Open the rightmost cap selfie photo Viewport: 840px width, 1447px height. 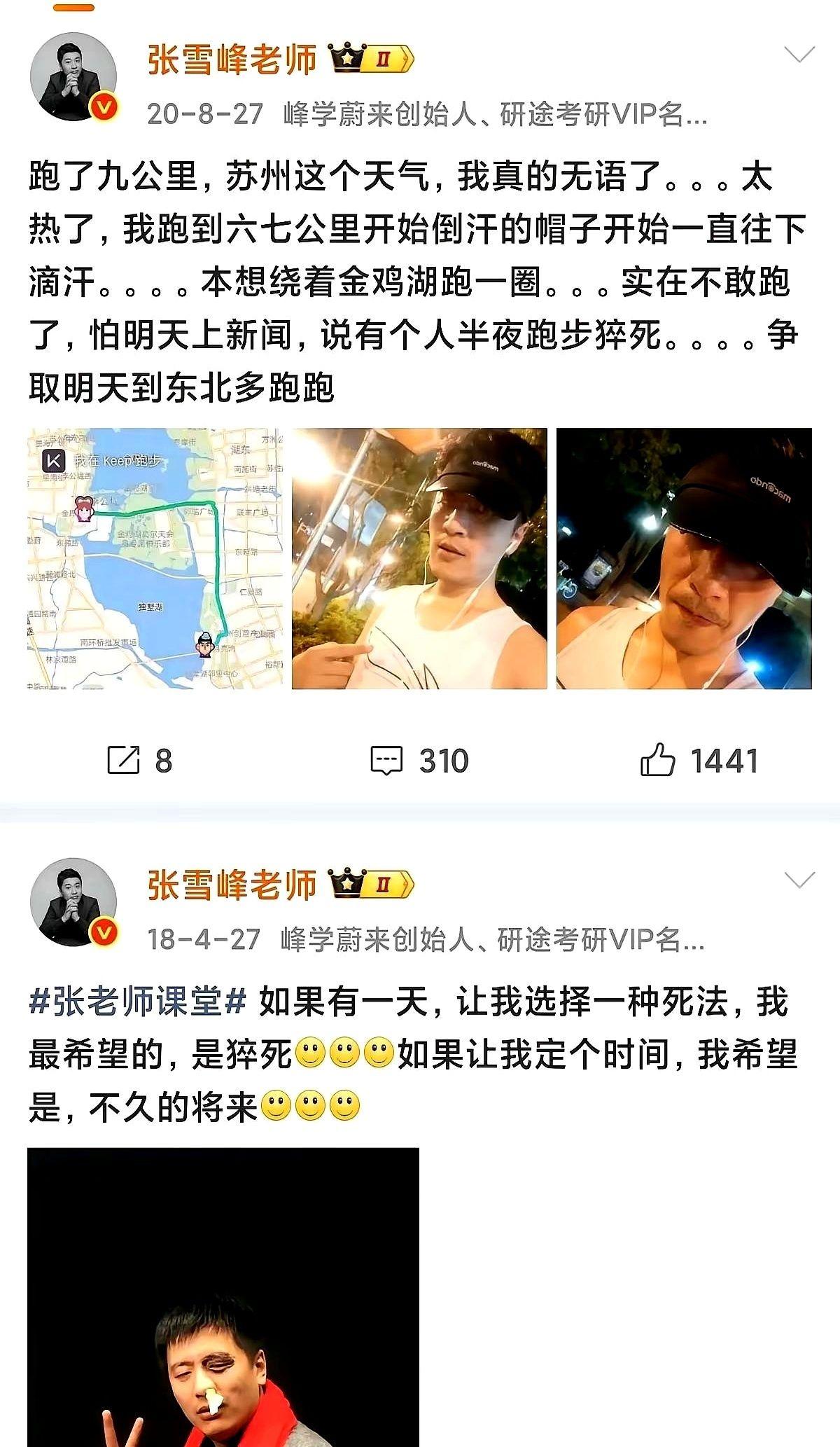tap(686, 558)
